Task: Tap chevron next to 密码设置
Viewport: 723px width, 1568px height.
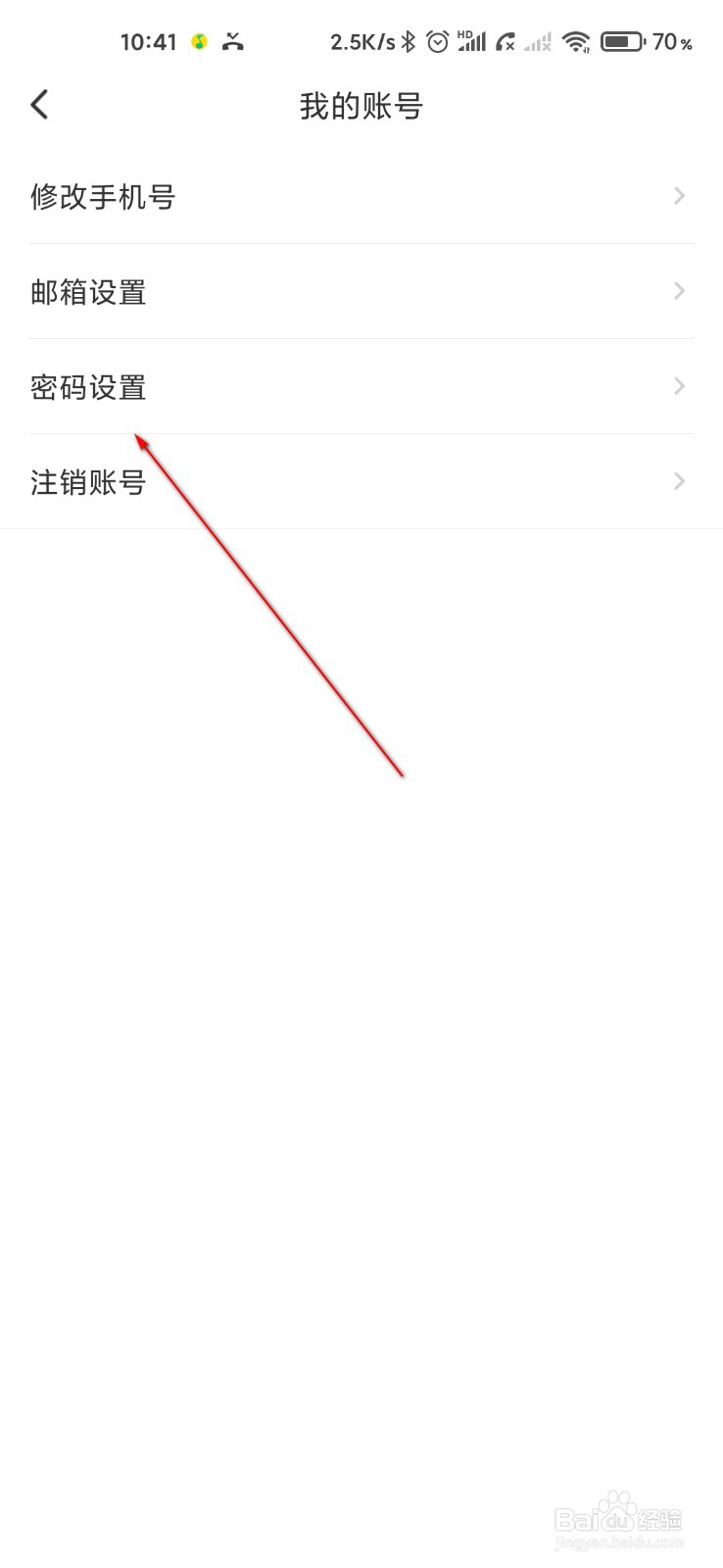Action: tap(678, 386)
